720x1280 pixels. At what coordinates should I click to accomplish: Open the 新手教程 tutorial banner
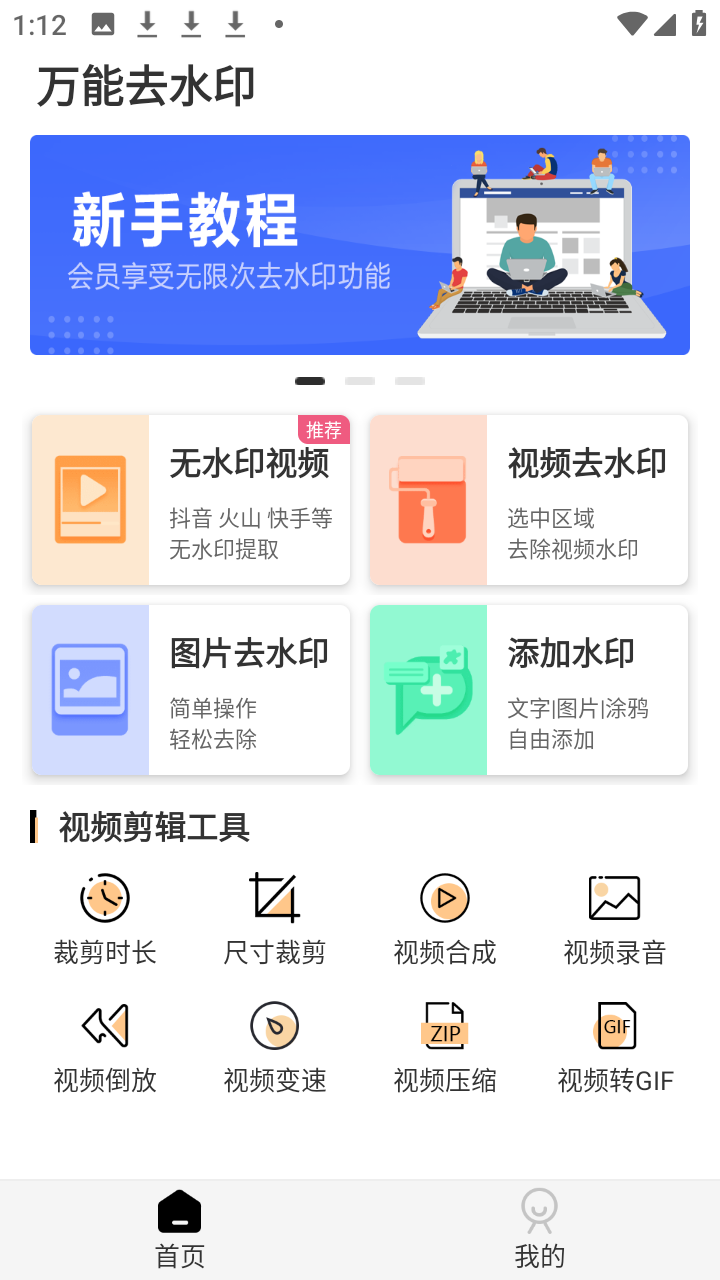click(x=360, y=245)
